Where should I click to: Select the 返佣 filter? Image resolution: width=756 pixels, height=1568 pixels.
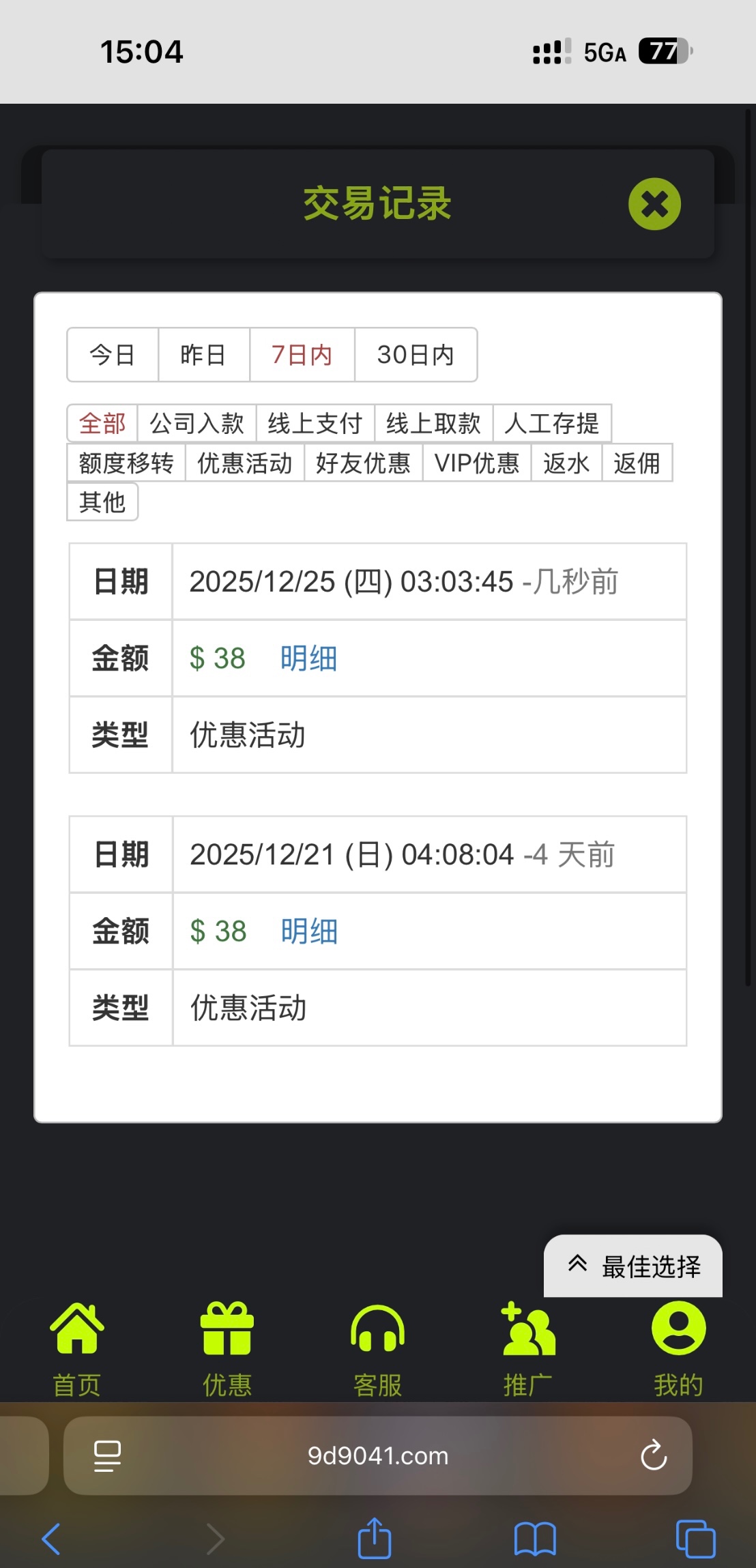tap(637, 463)
